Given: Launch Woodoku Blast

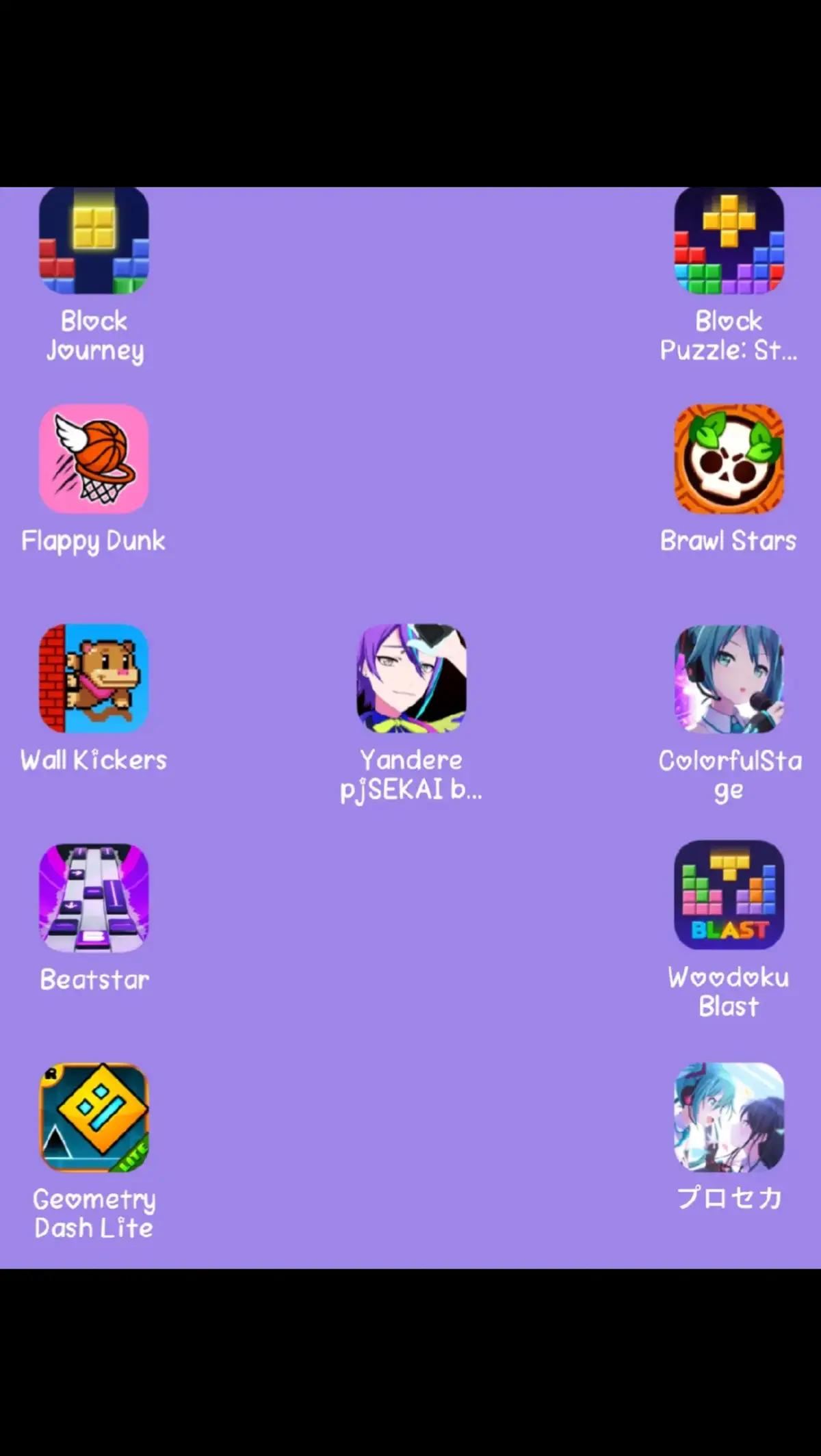Looking at the screenshot, I should 729,895.
